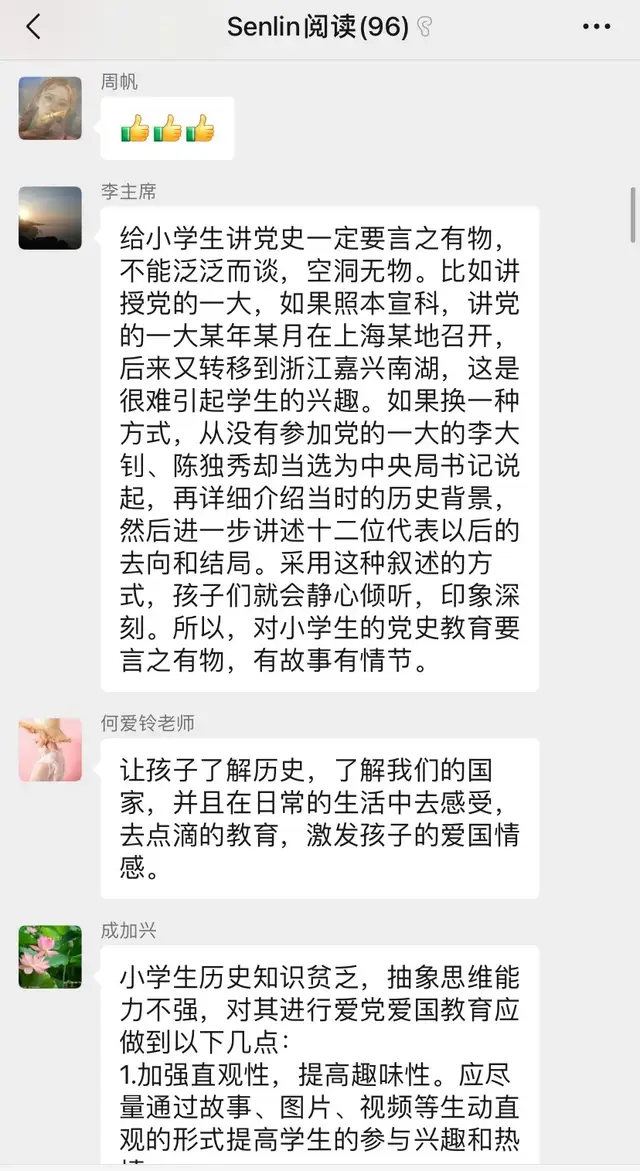Open 李主席's profile avatar

coord(49,218)
